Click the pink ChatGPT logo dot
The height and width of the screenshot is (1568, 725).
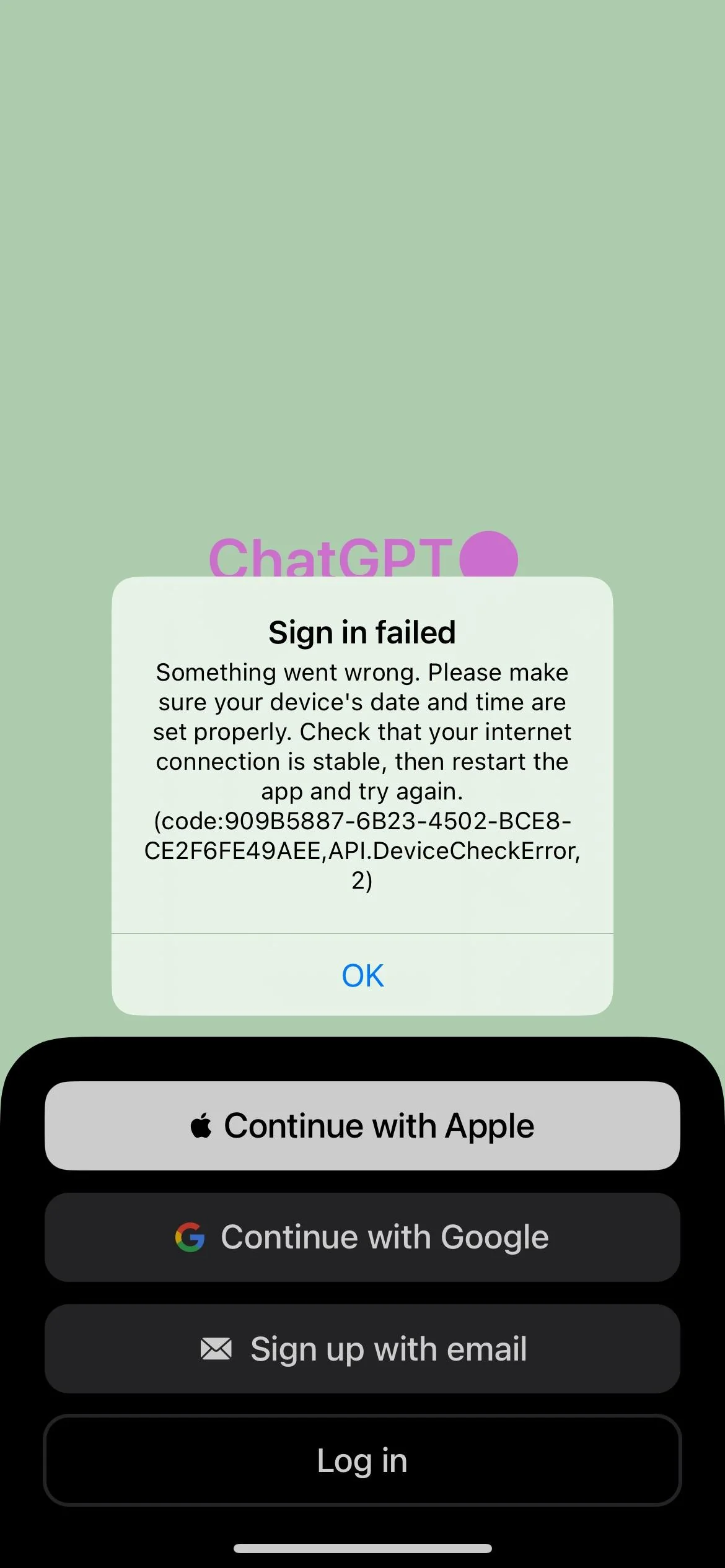click(x=490, y=557)
